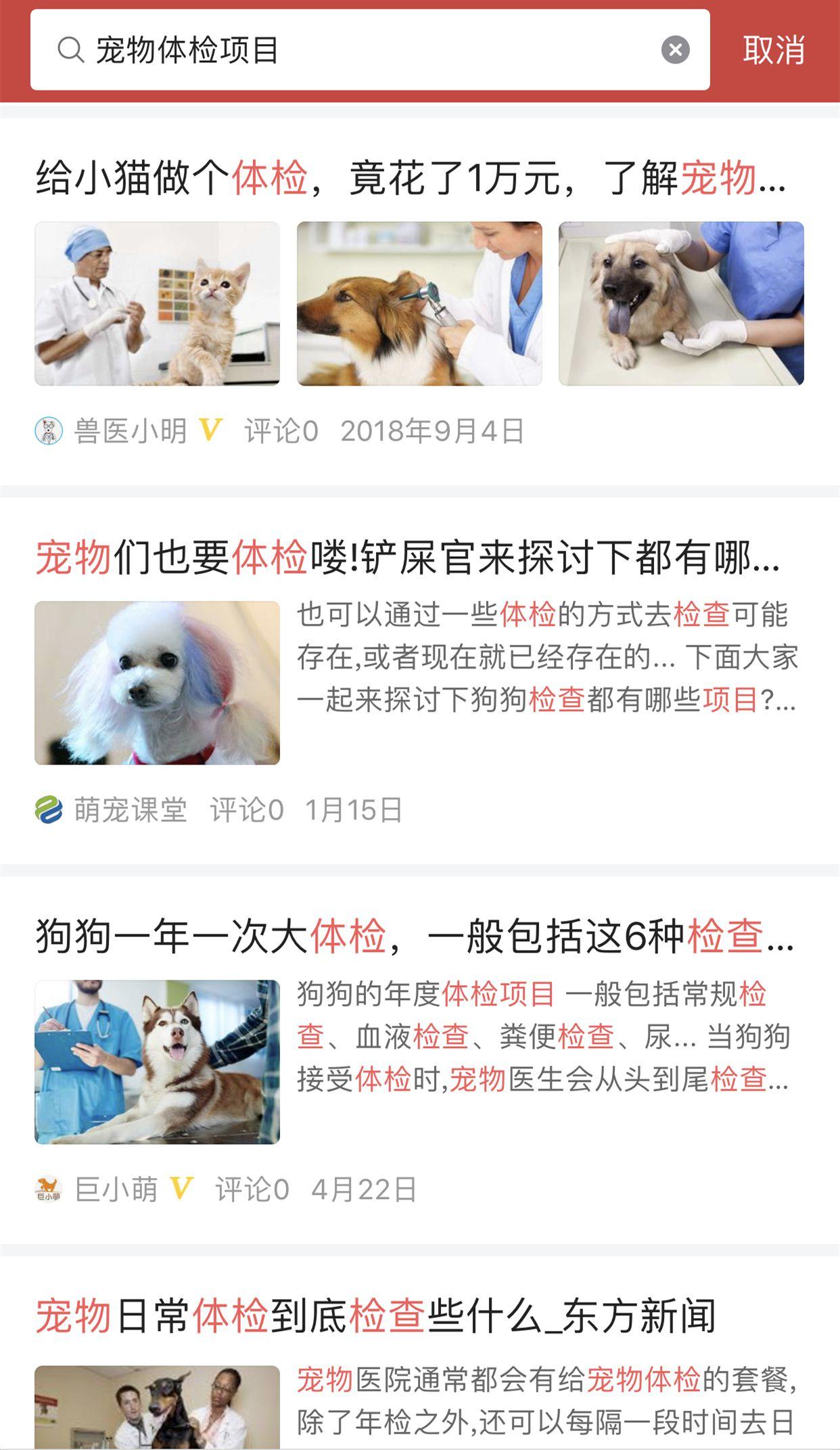Cancel the search with 取消
The image size is (840, 1450).
coord(774,50)
